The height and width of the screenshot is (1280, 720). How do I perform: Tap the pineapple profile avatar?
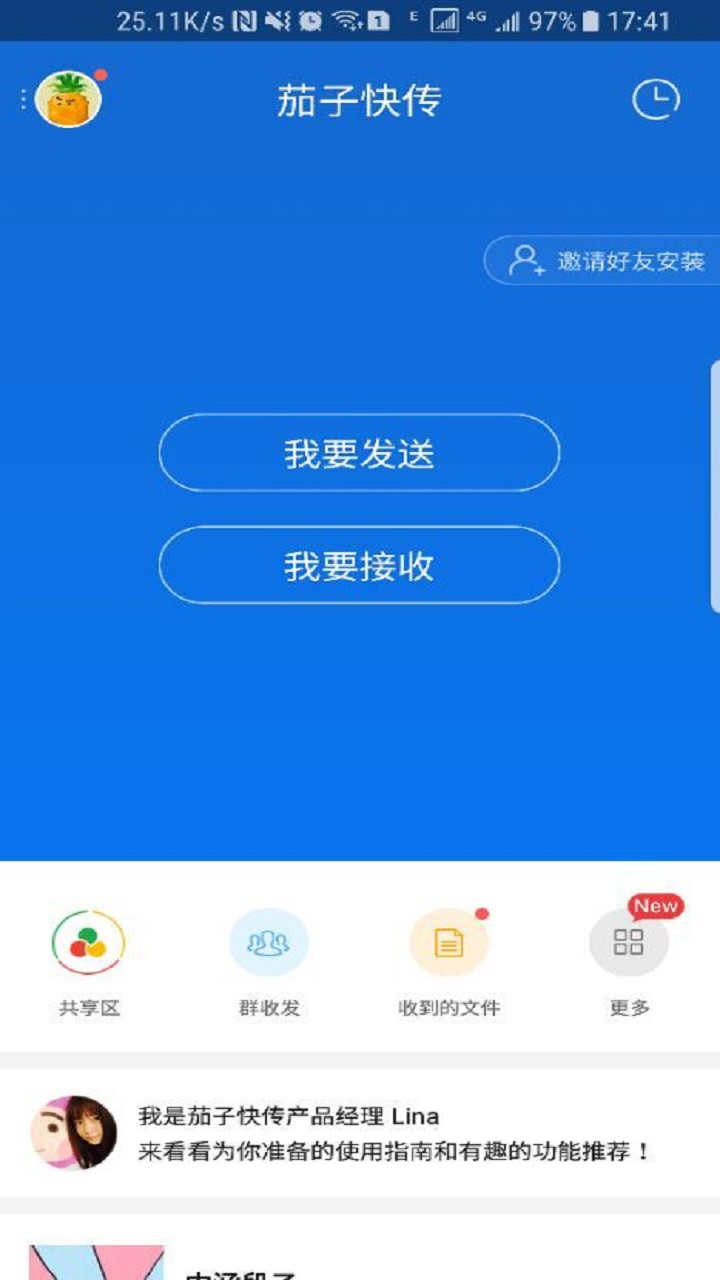[67, 99]
